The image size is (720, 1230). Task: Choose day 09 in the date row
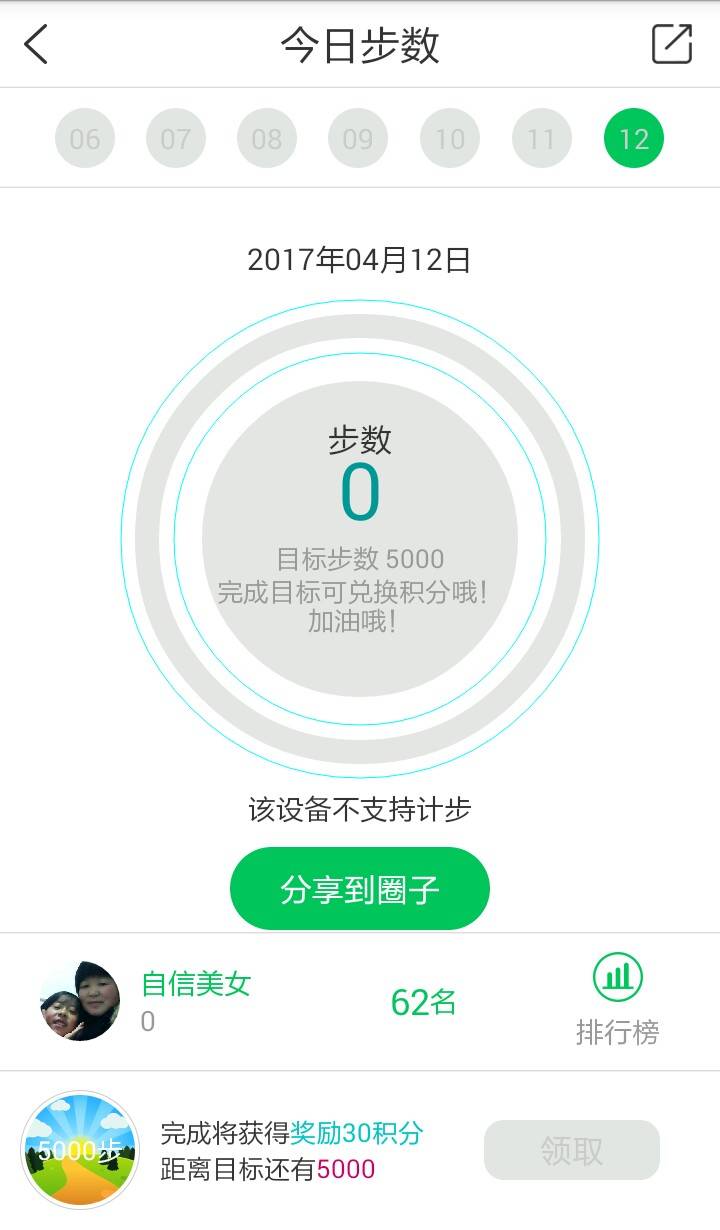[358, 138]
